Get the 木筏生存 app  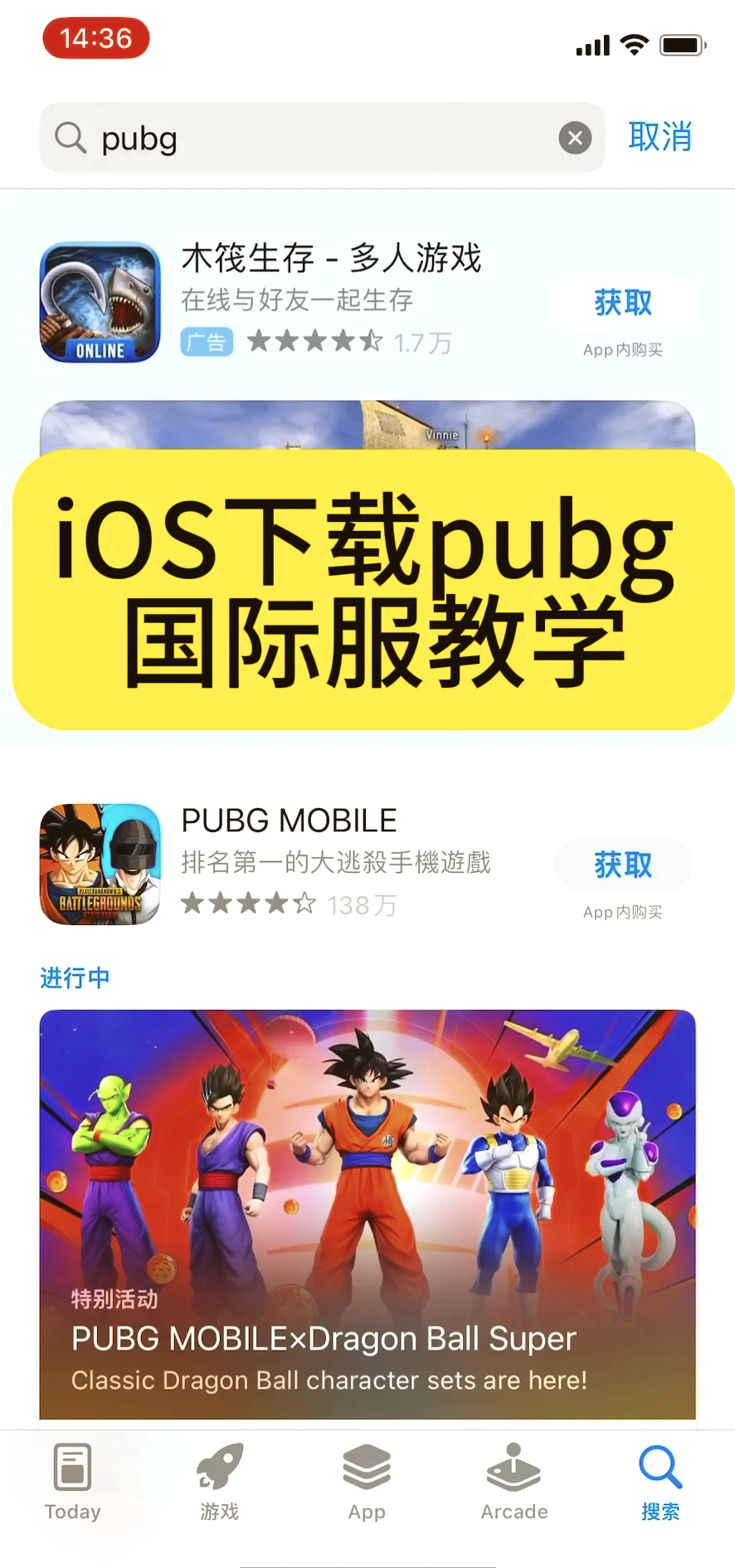pos(622,303)
